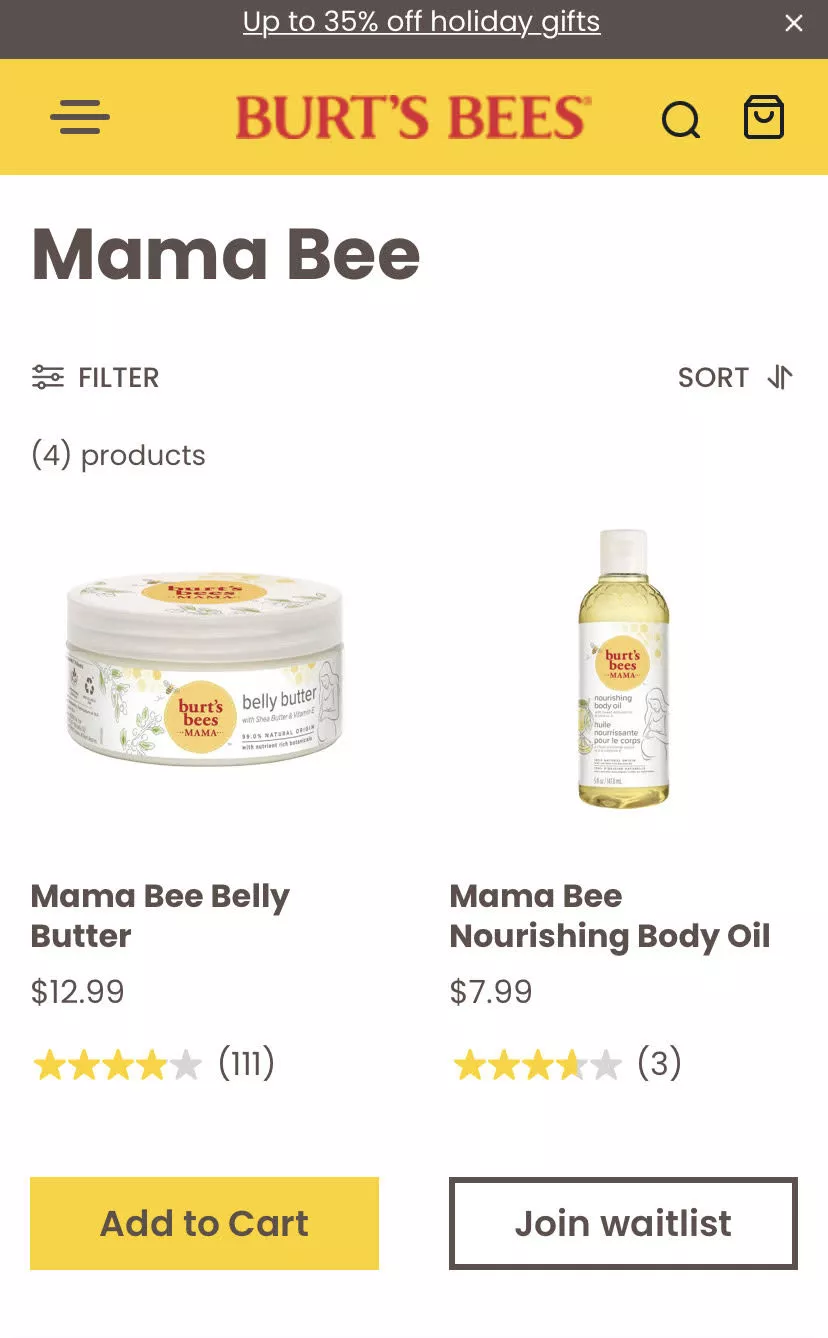Screen dimensions: 828x1338
Task: Open the 35% off holiday gifts link
Action: (x=421, y=23)
